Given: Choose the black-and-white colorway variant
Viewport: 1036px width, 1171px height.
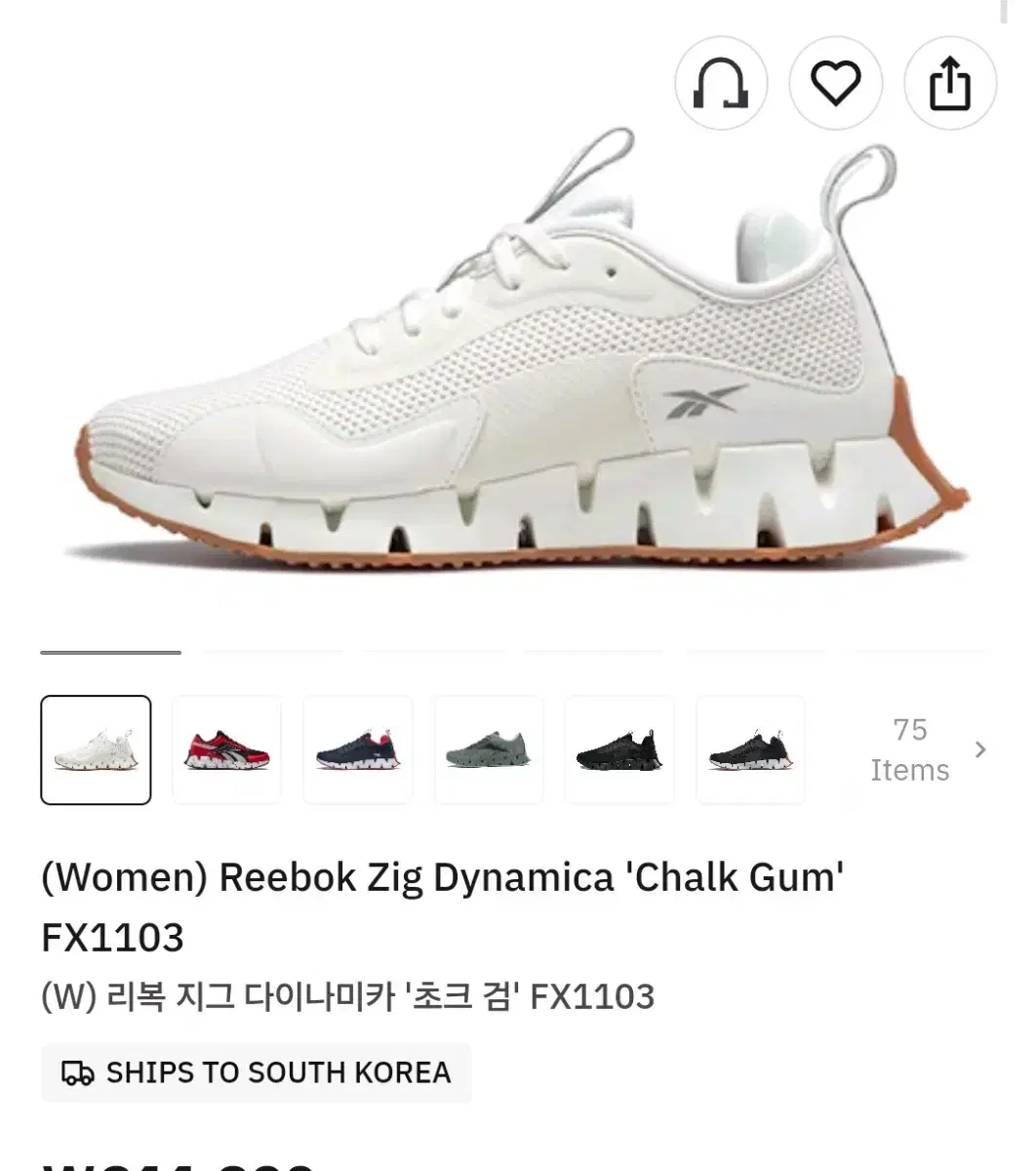Looking at the screenshot, I should tap(750, 749).
